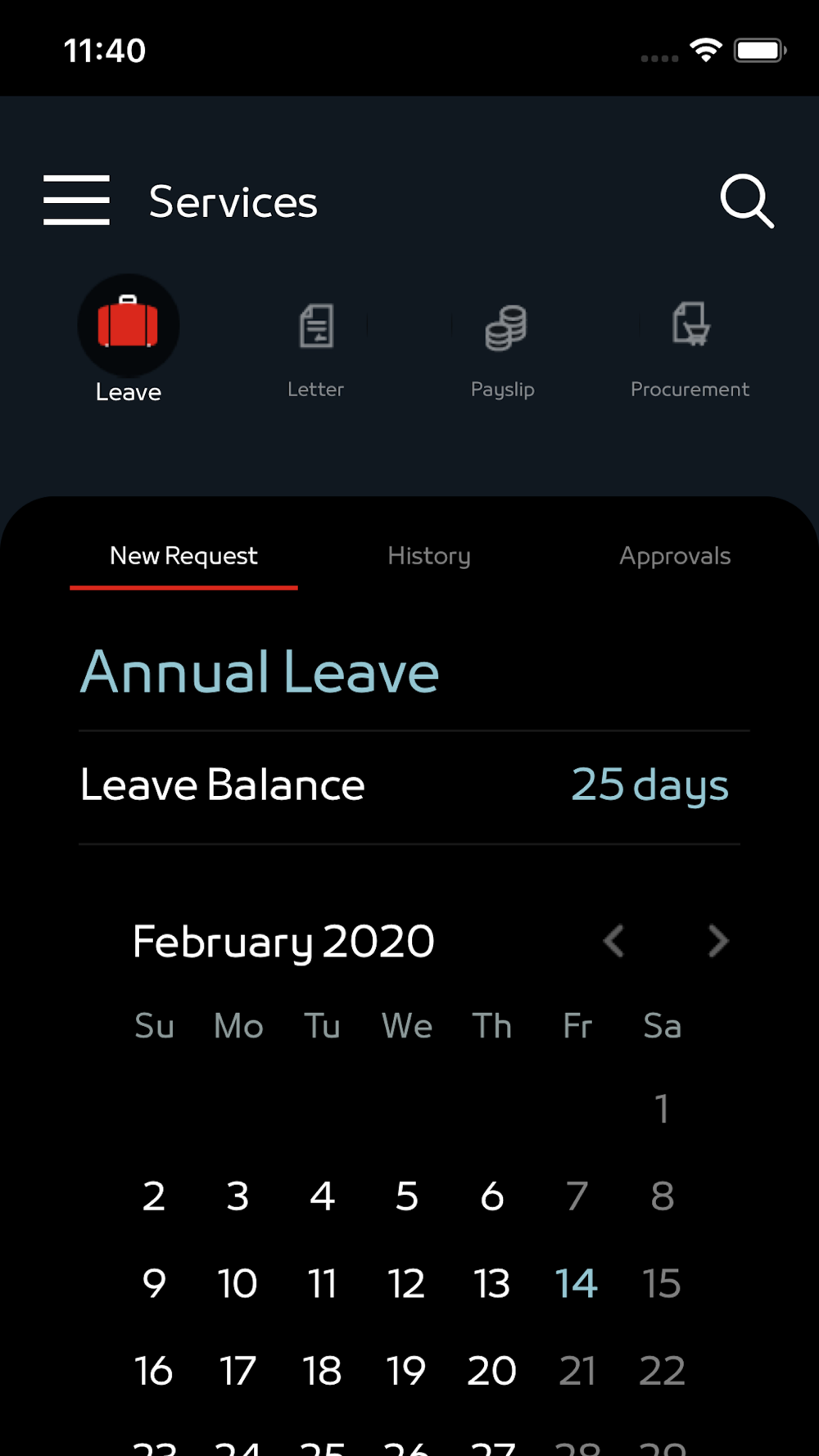Select February 17 on the calendar
This screenshot has height=1456, width=819.
tap(238, 1371)
